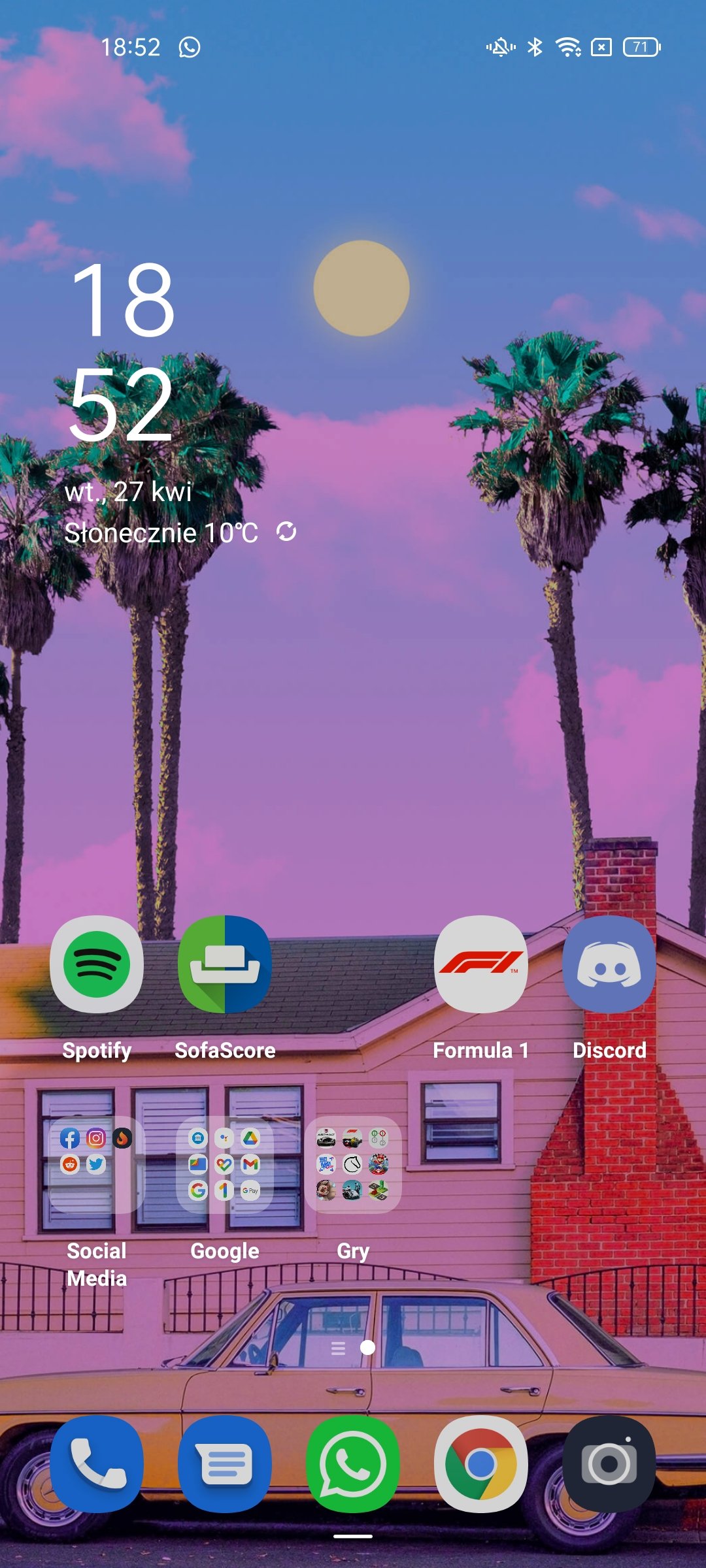This screenshot has height=1568, width=706.
Task: Open the Messages app in the dock
Action: pyautogui.click(x=225, y=1464)
